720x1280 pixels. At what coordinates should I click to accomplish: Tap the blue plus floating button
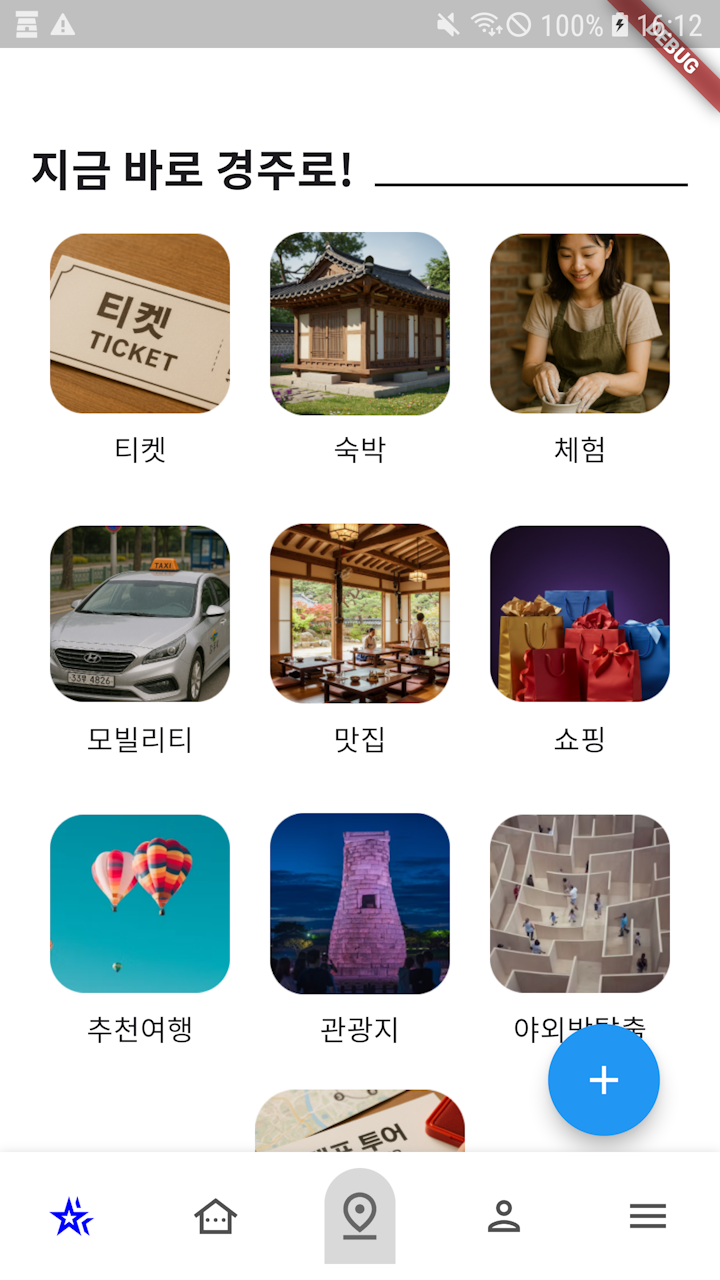(x=604, y=1080)
